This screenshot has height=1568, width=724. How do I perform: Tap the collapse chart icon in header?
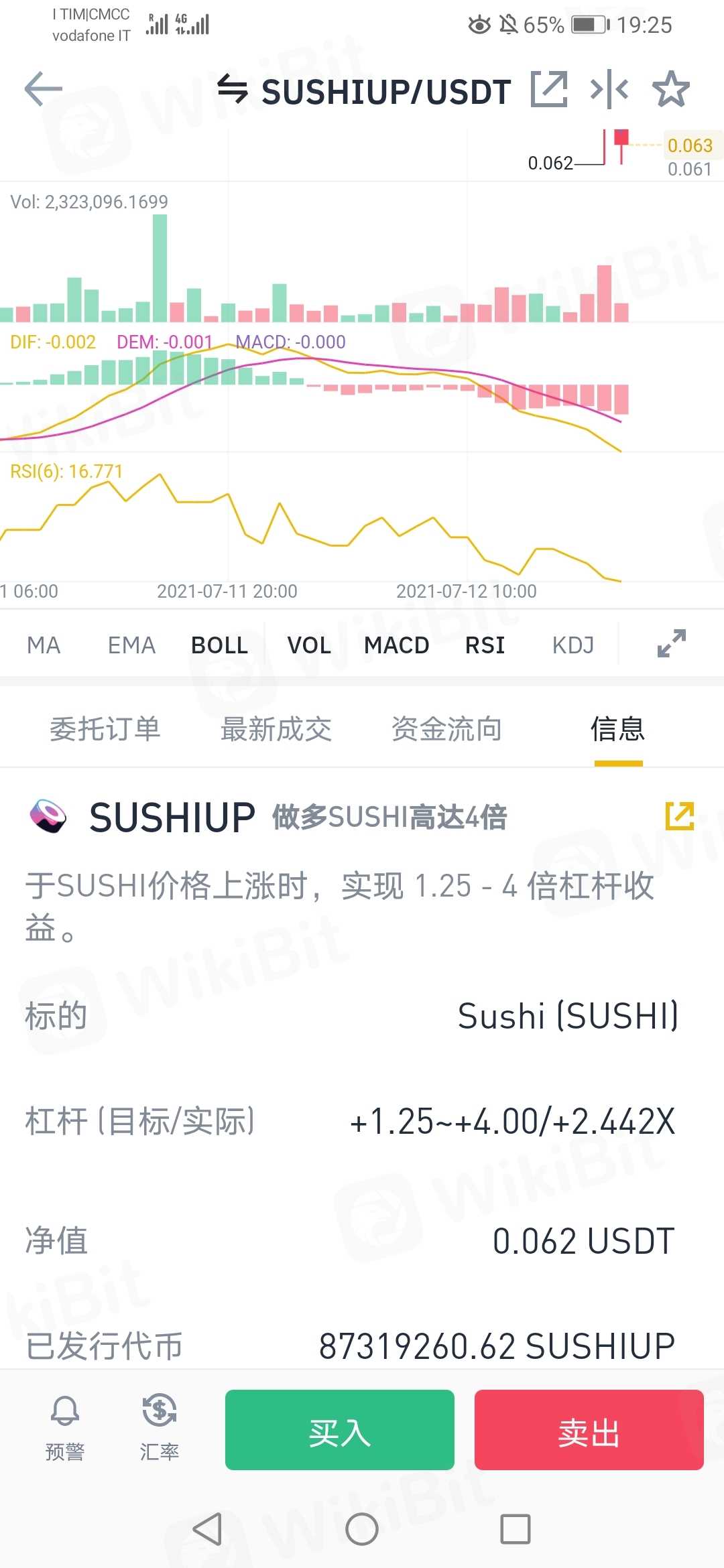609,89
